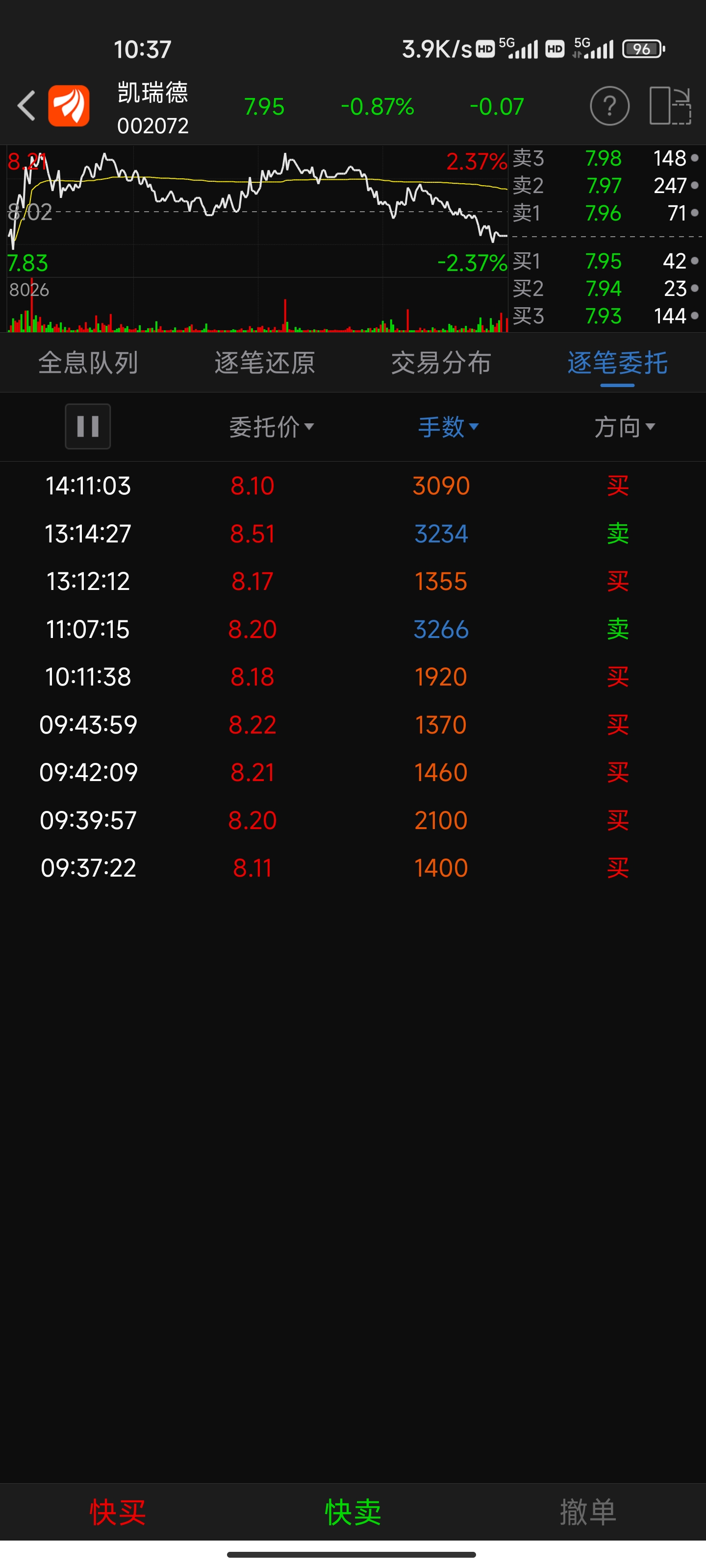Select the 卖1 price level 7.96

click(x=603, y=213)
